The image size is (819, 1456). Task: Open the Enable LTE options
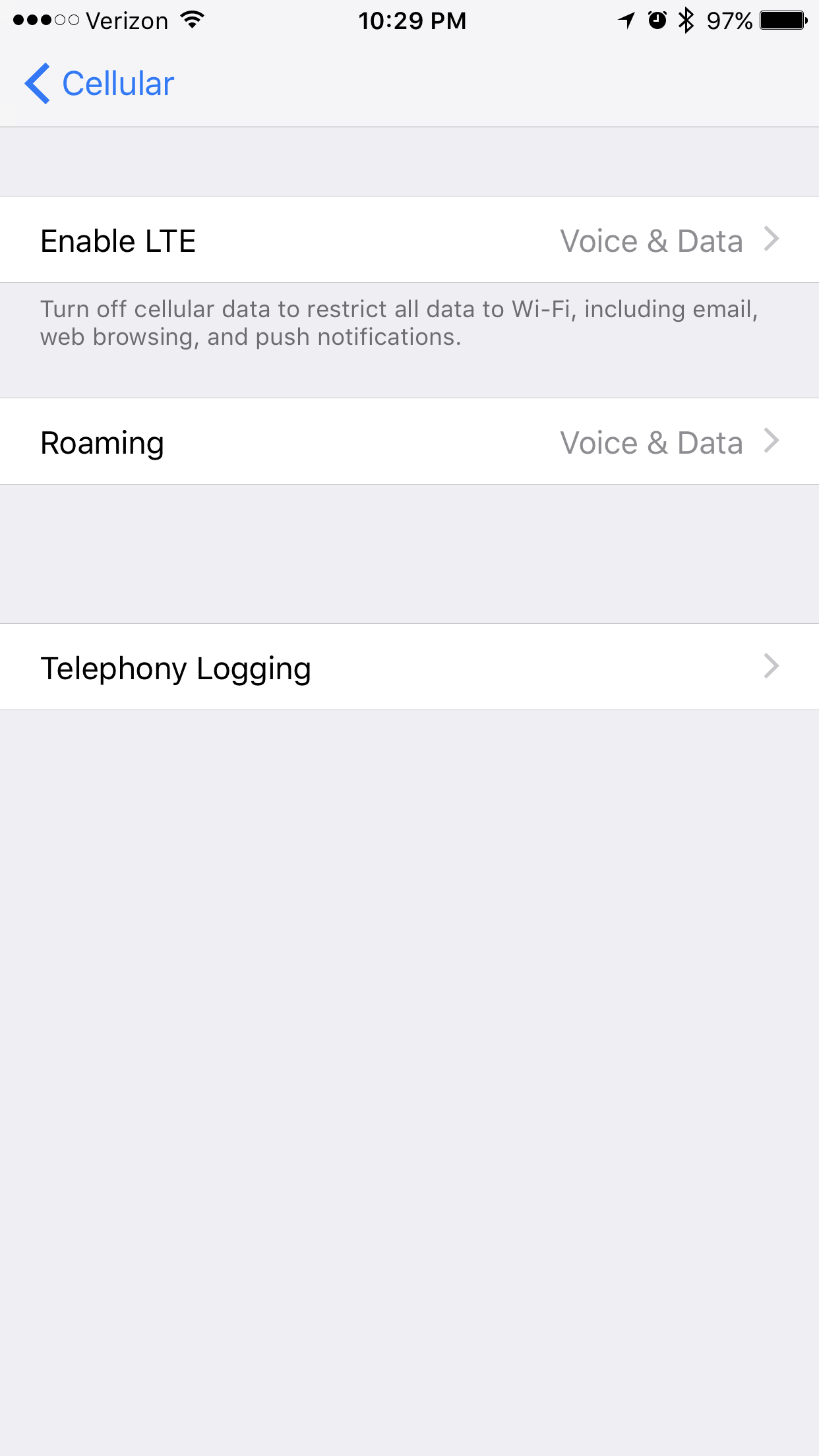(x=409, y=240)
